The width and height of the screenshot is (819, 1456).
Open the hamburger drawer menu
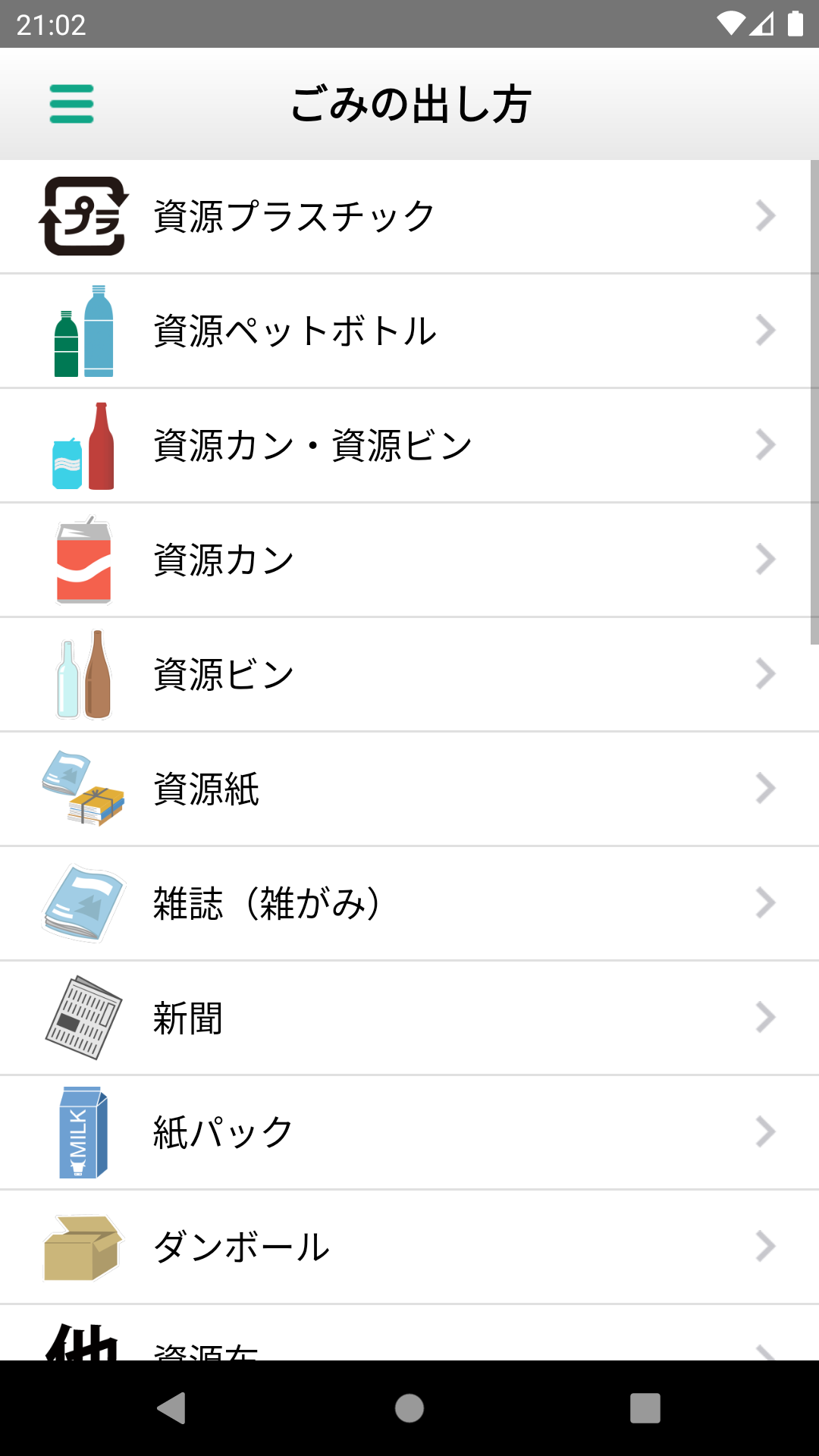[72, 104]
